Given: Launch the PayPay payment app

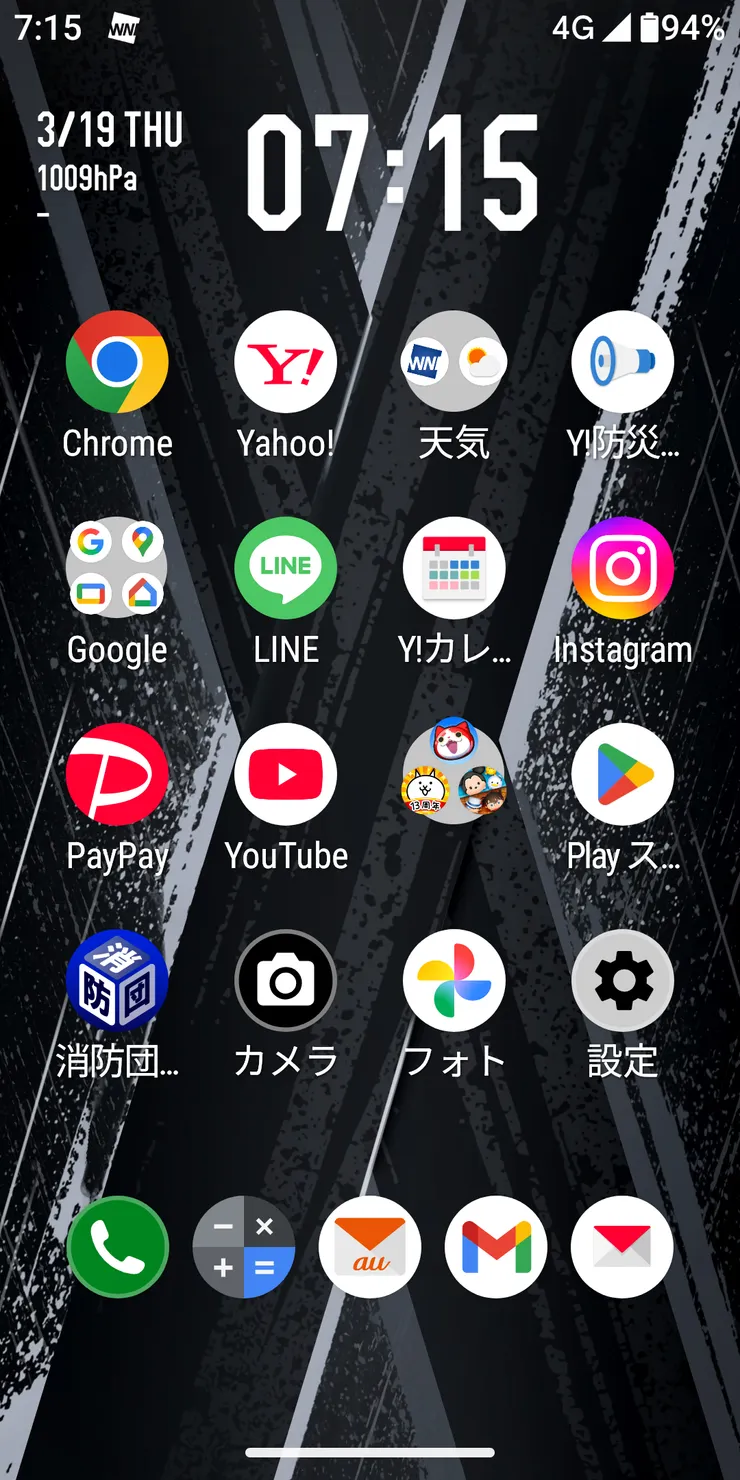Looking at the screenshot, I should 117,775.
